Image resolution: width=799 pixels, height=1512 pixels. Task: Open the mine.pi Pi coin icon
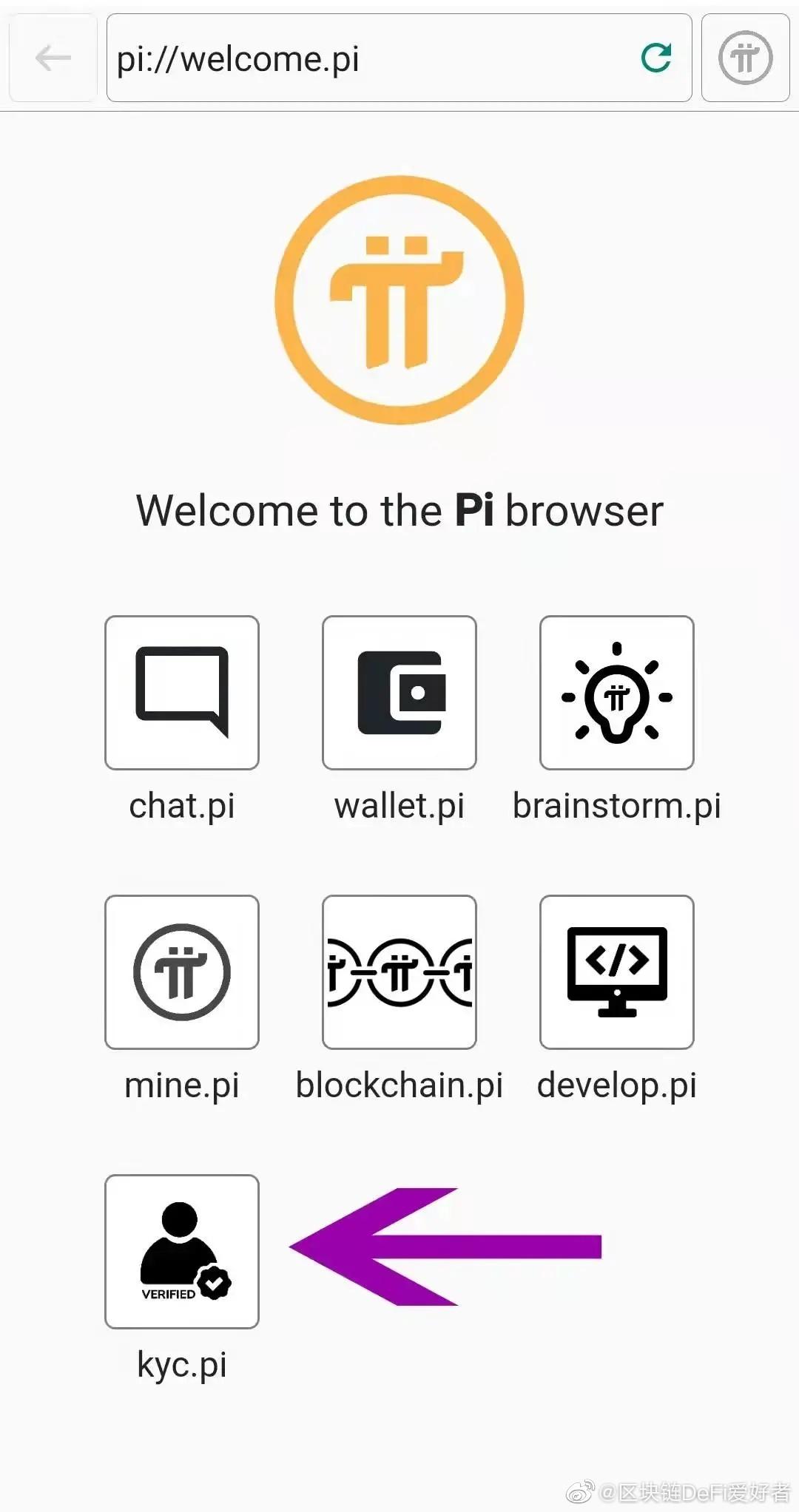coord(182,972)
